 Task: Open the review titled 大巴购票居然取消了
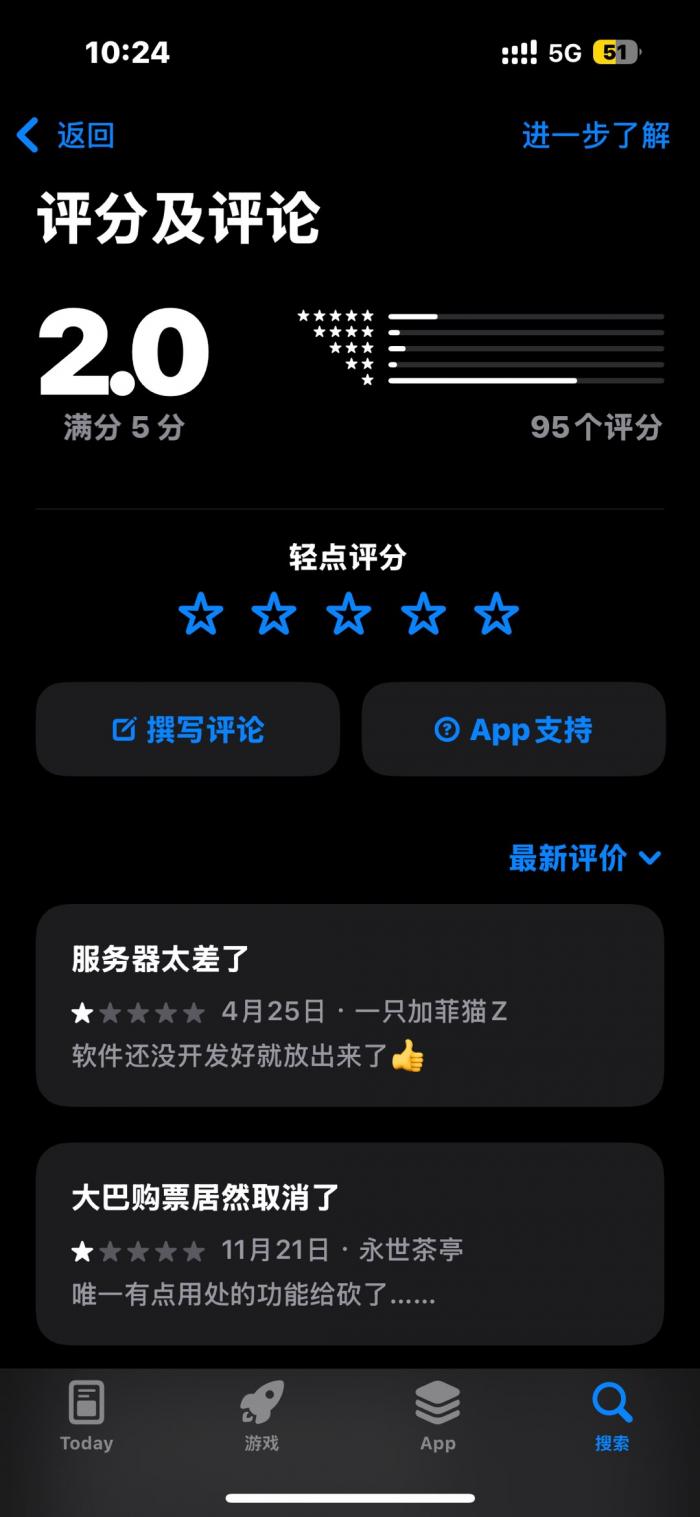[x=350, y=1244]
